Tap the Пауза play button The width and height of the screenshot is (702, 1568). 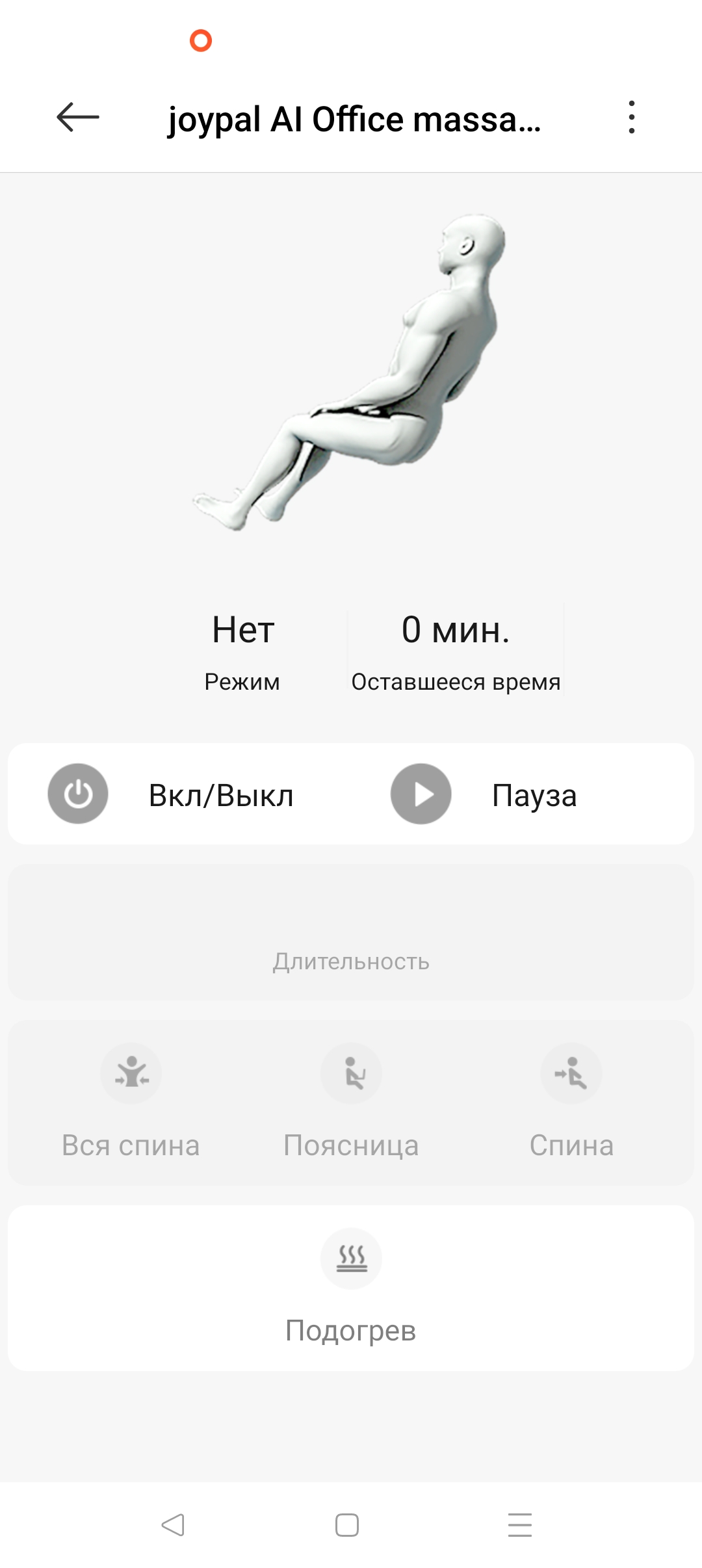pyautogui.click(x=421, y=794)
